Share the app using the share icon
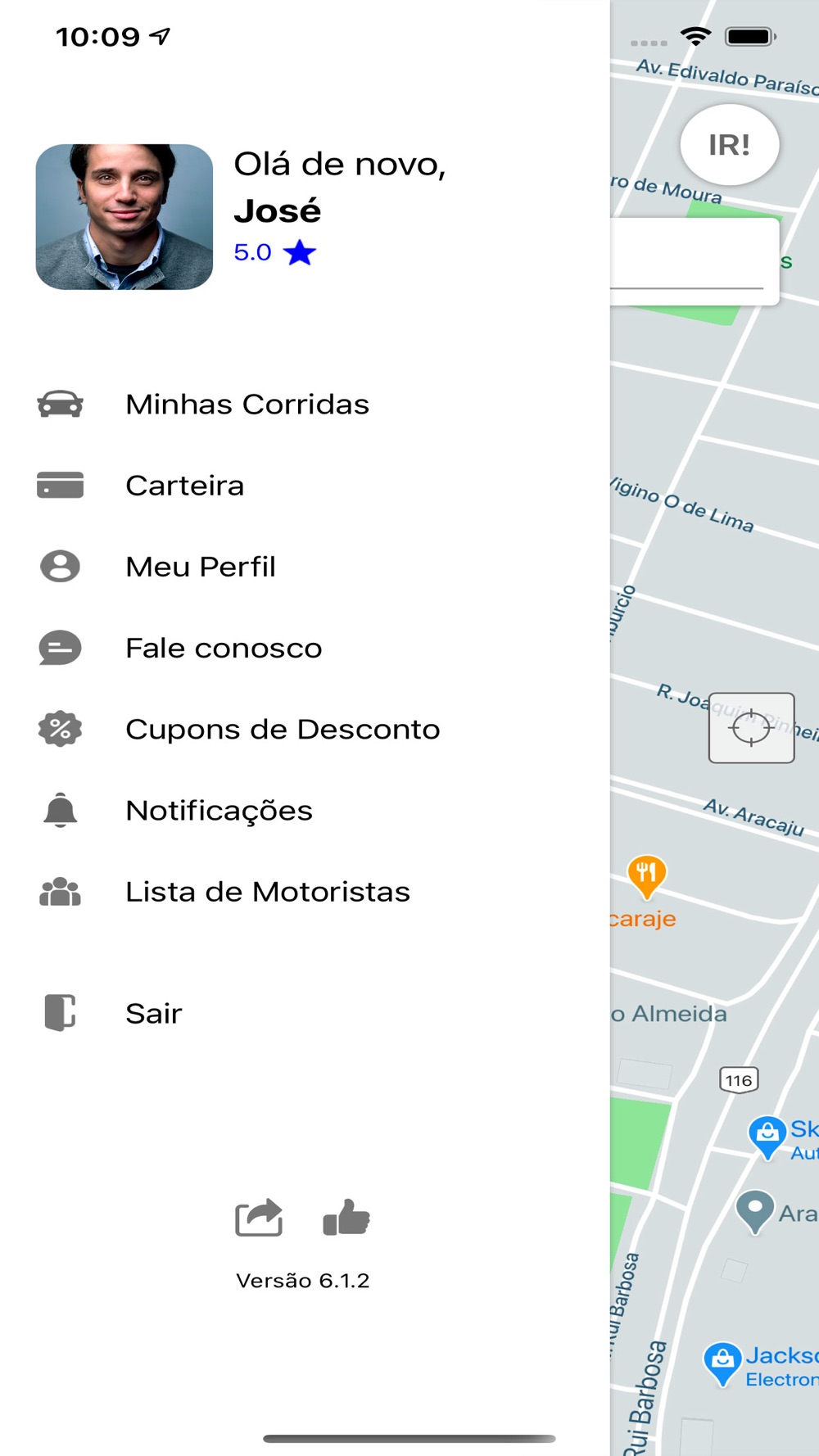Screen dimensions: 819x1456 click(x=259, y=1218)
